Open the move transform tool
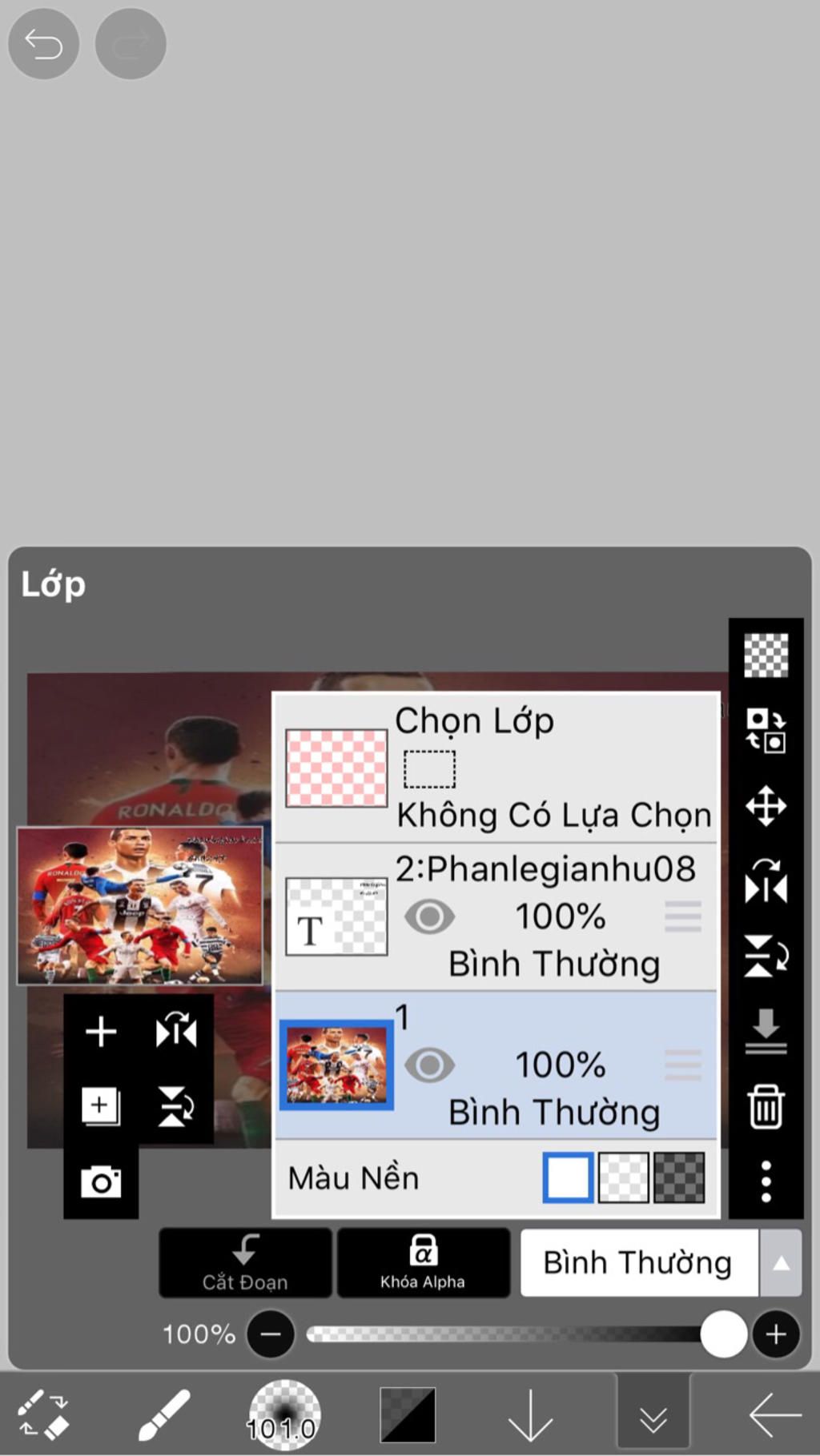Screen dimensions: 820x1456 pyautogui.click(x=766, y=806)
